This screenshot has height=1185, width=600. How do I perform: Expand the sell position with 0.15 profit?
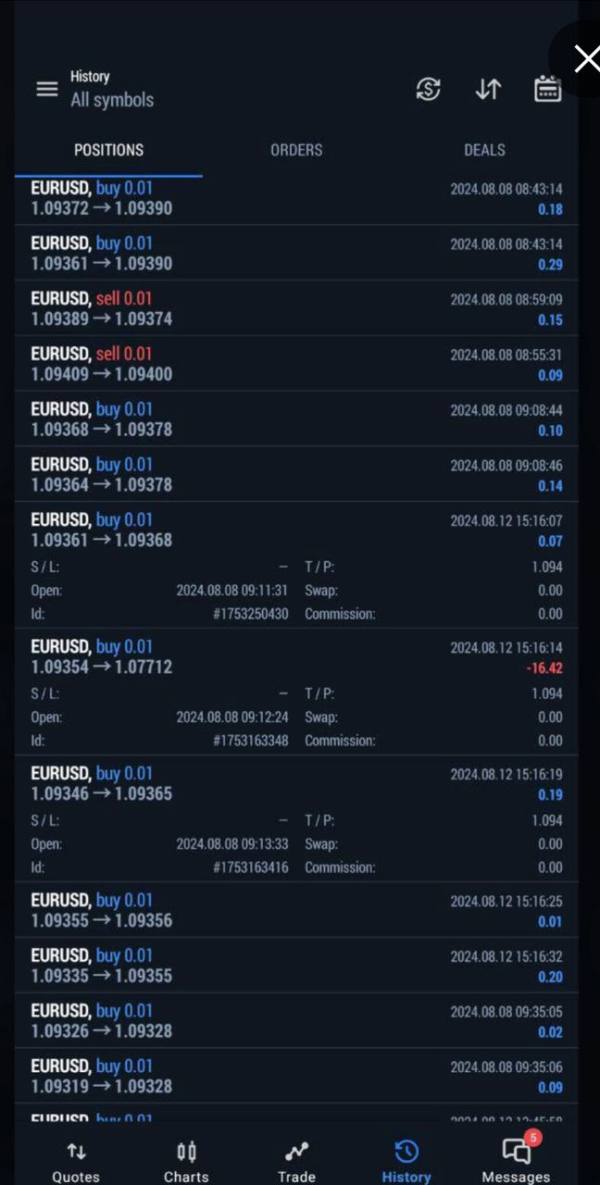(296, 308)
